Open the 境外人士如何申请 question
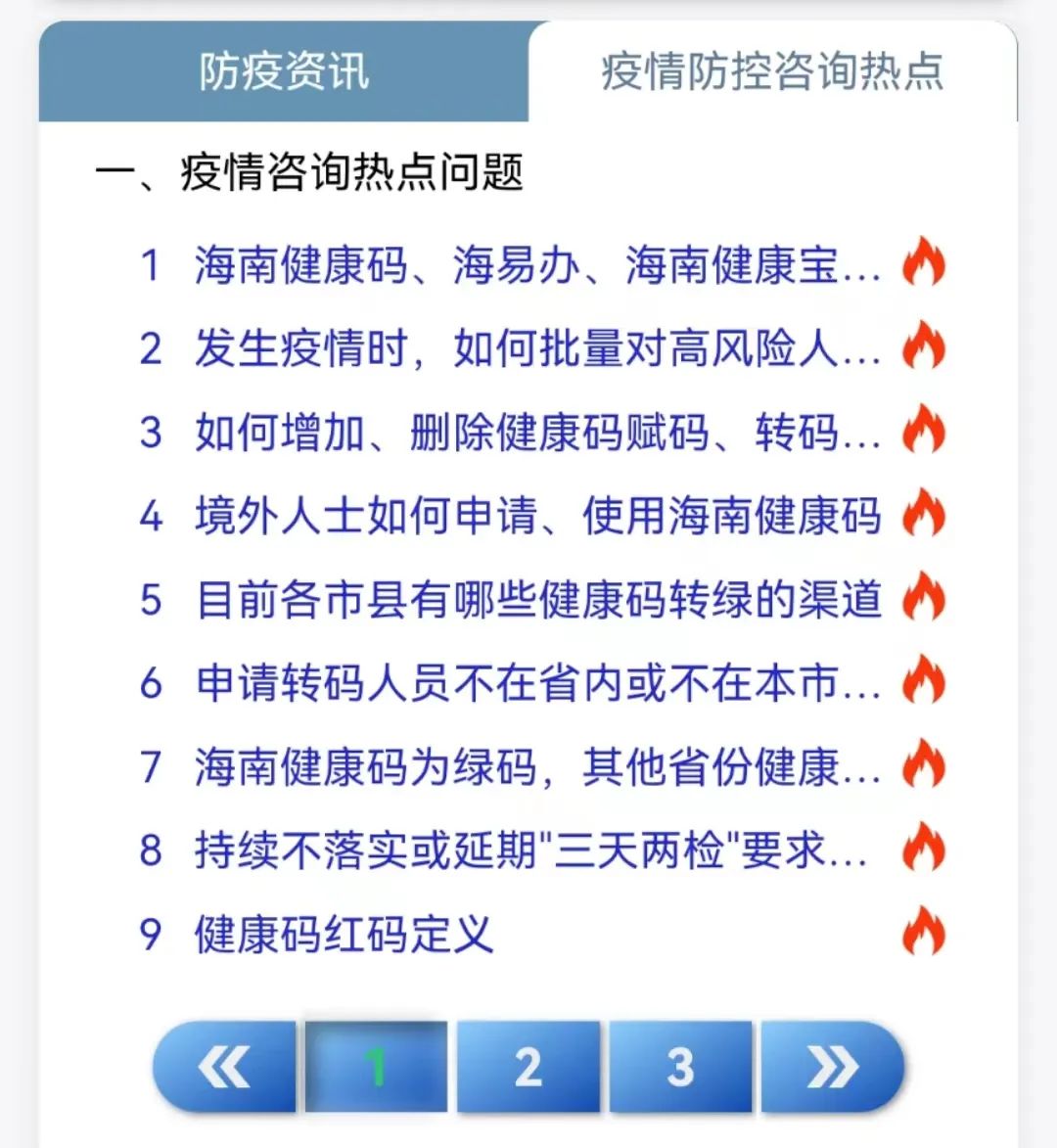This screenshot has height=1148, width=1057. pos(533,510)
